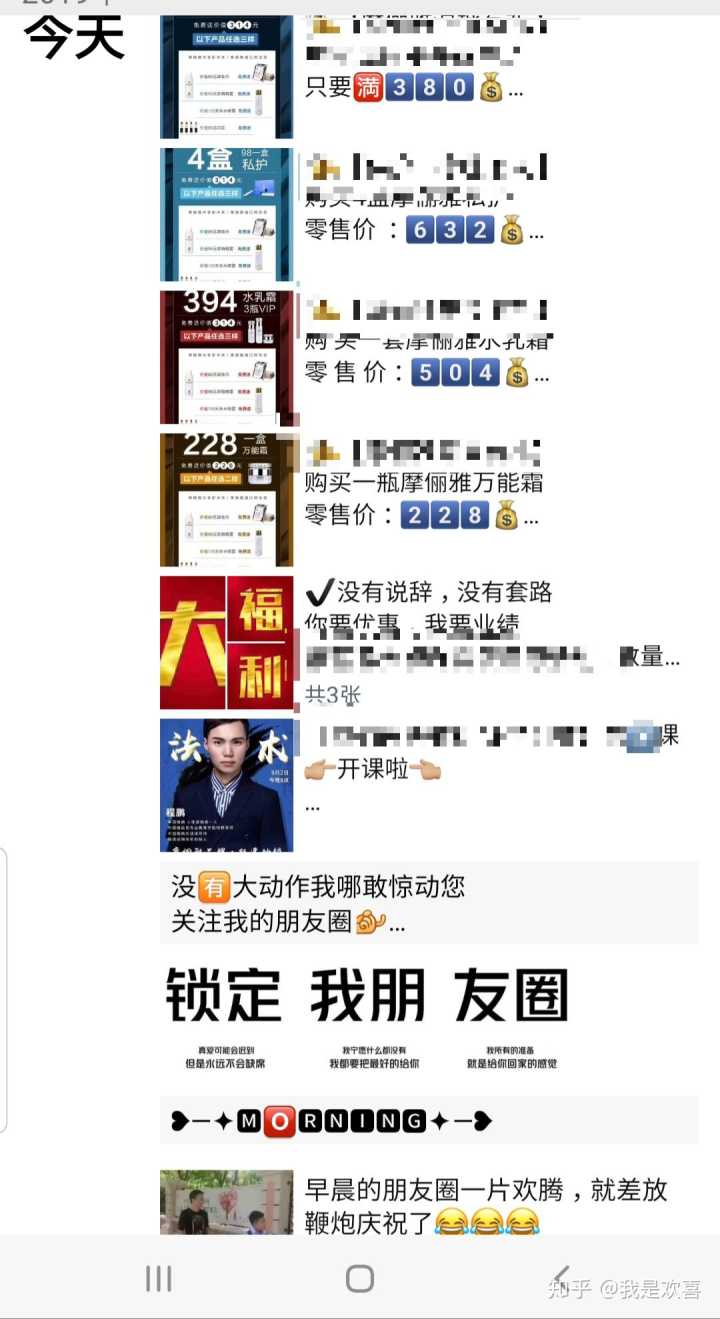The height and width of the screenshot is (1319, 720).
Task: Show recent apps
Action: (158, 1278)
